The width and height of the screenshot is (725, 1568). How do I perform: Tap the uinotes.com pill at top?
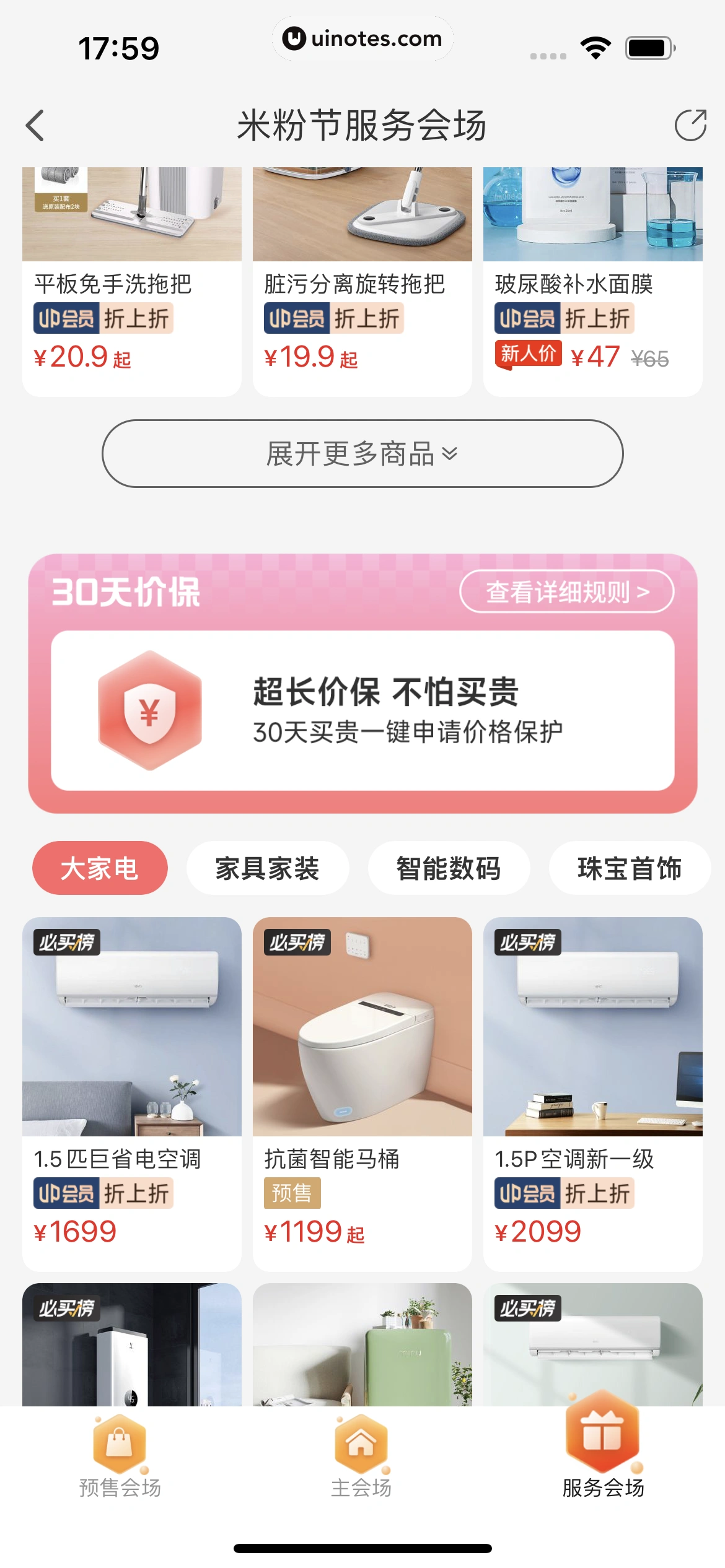click(x=362, y=38)
